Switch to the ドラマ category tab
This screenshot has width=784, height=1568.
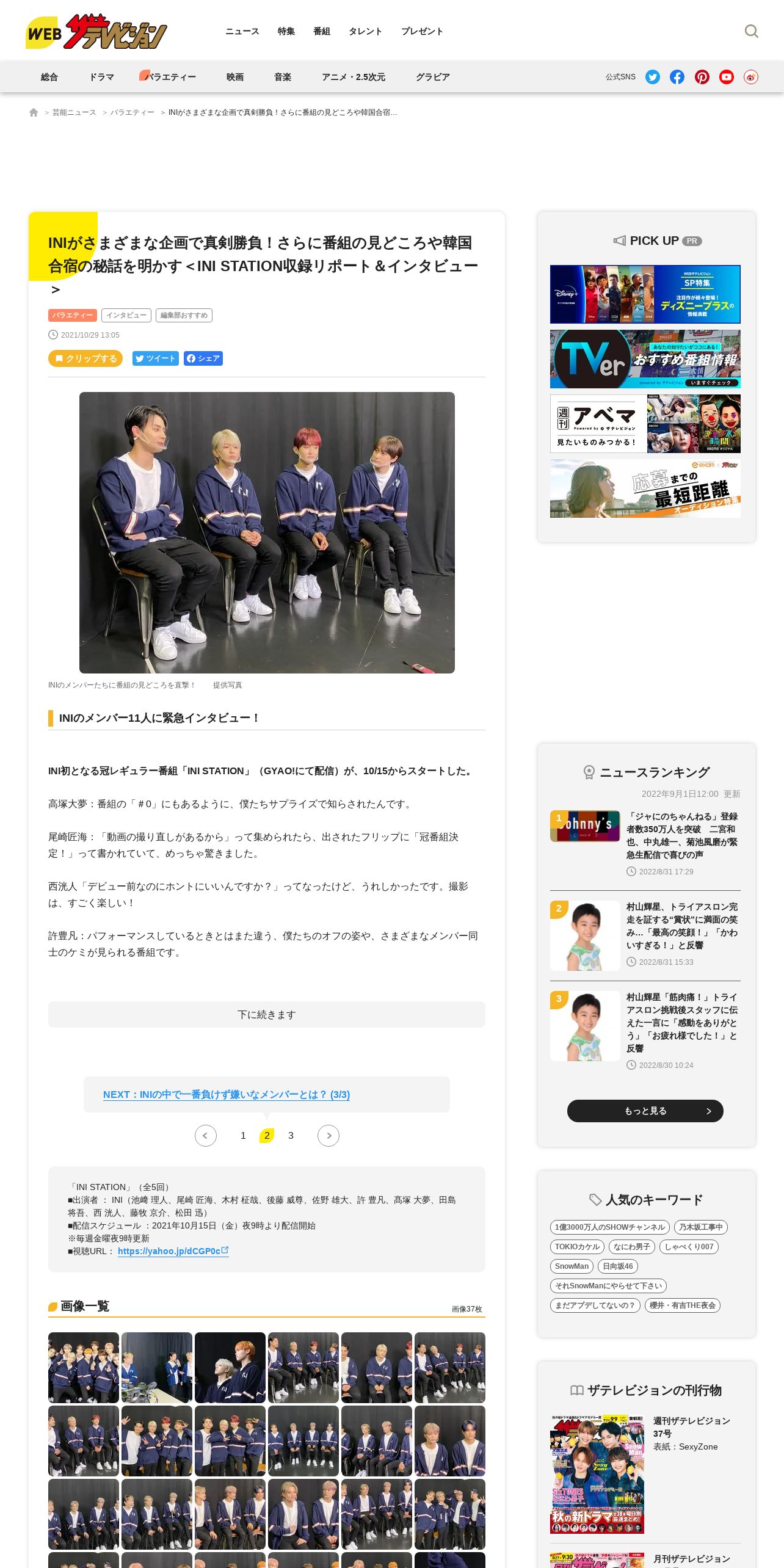click(x=101, y=77)
